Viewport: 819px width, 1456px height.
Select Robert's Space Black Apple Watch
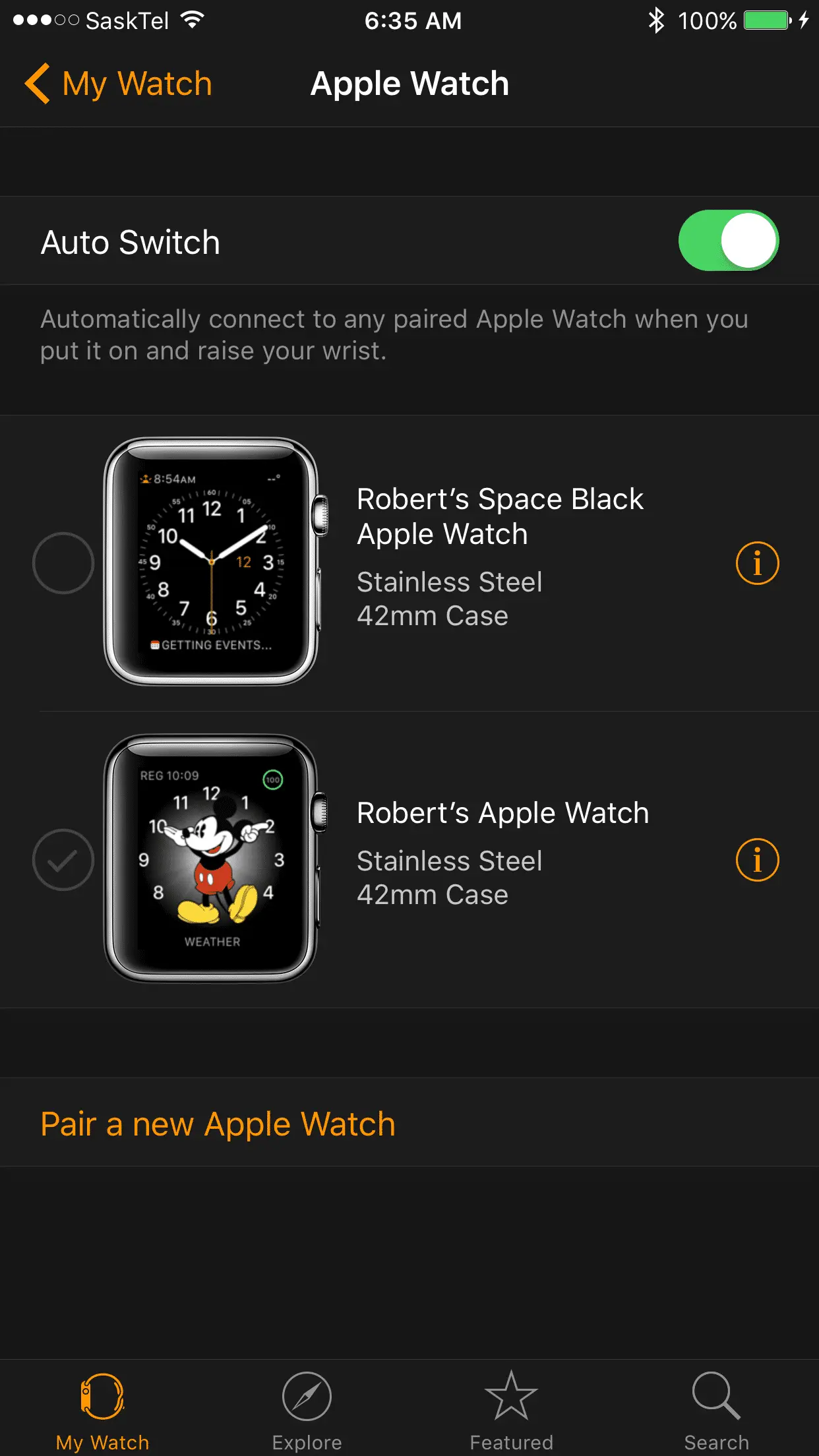pos(63,563)
